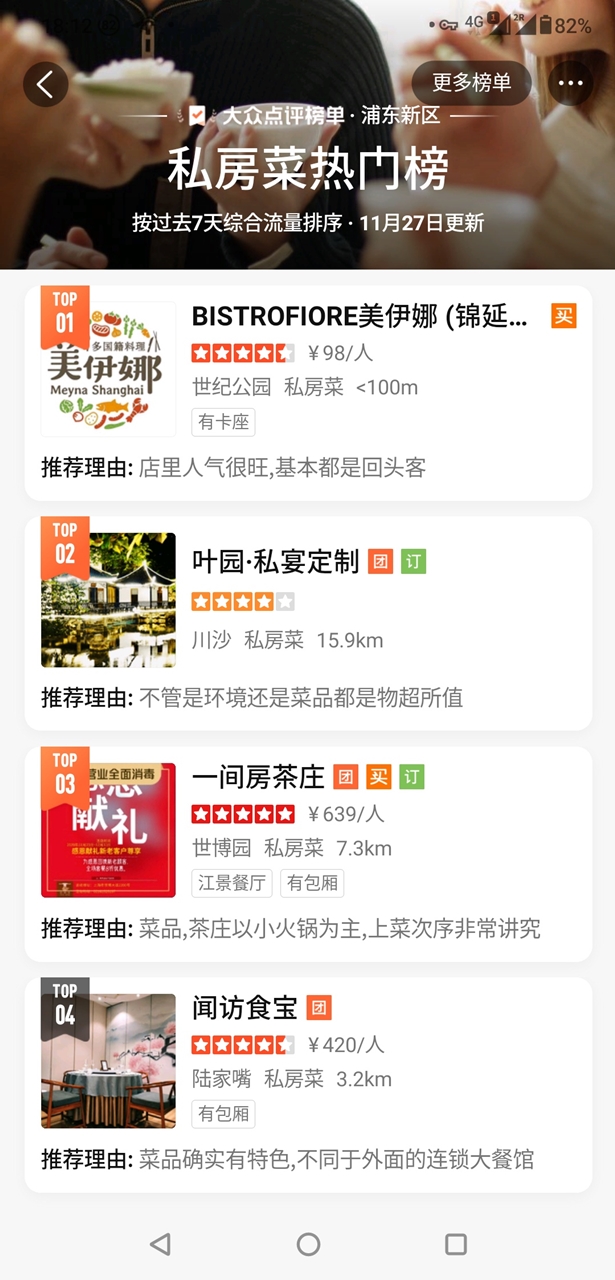This screenshot has width=615, height=1280.
Task: Tap the system home button
Action: 308,1244
